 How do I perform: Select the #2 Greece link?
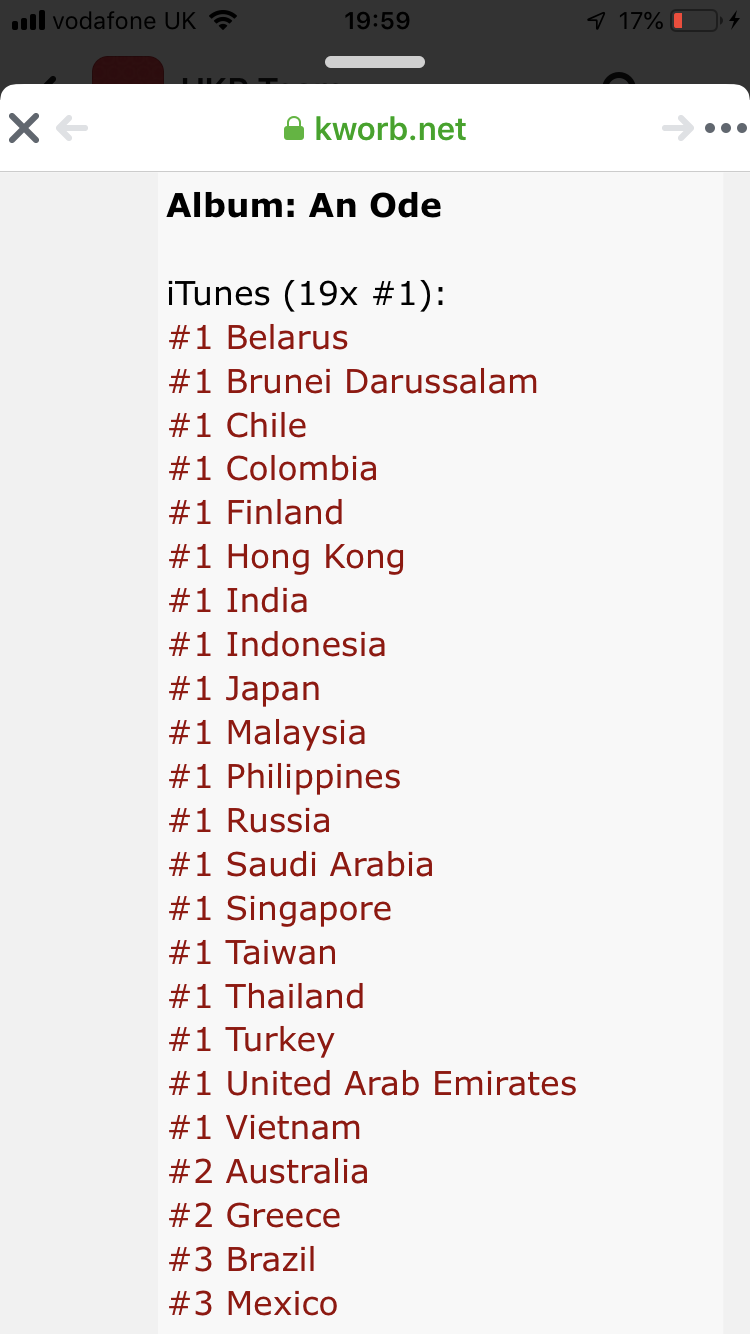tap(254, 1215)
